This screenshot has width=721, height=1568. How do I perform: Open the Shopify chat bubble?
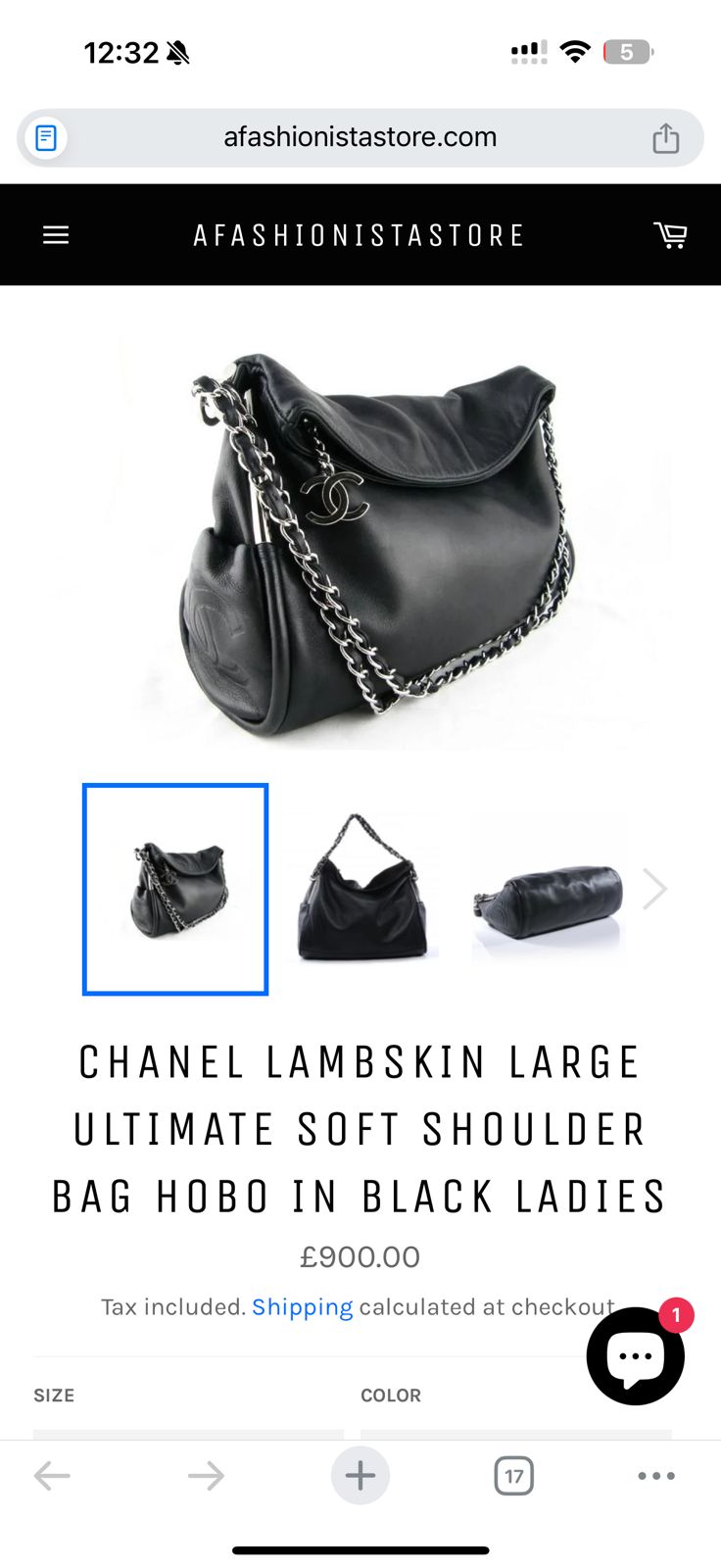coord(636,1356)
